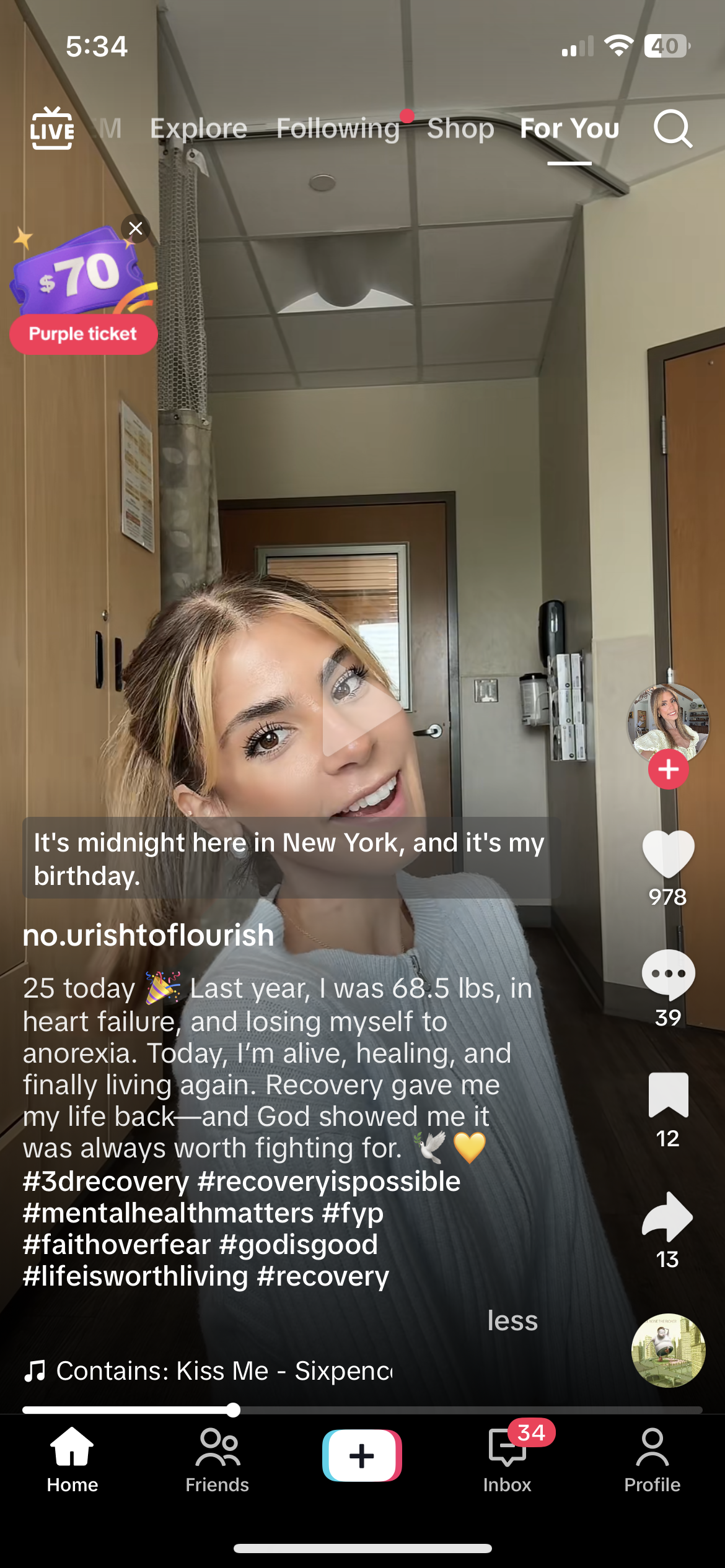The height and width of the screenshot is (1568, 725).
Task: Follow the creator with plus badge
Action: [668, 769]
